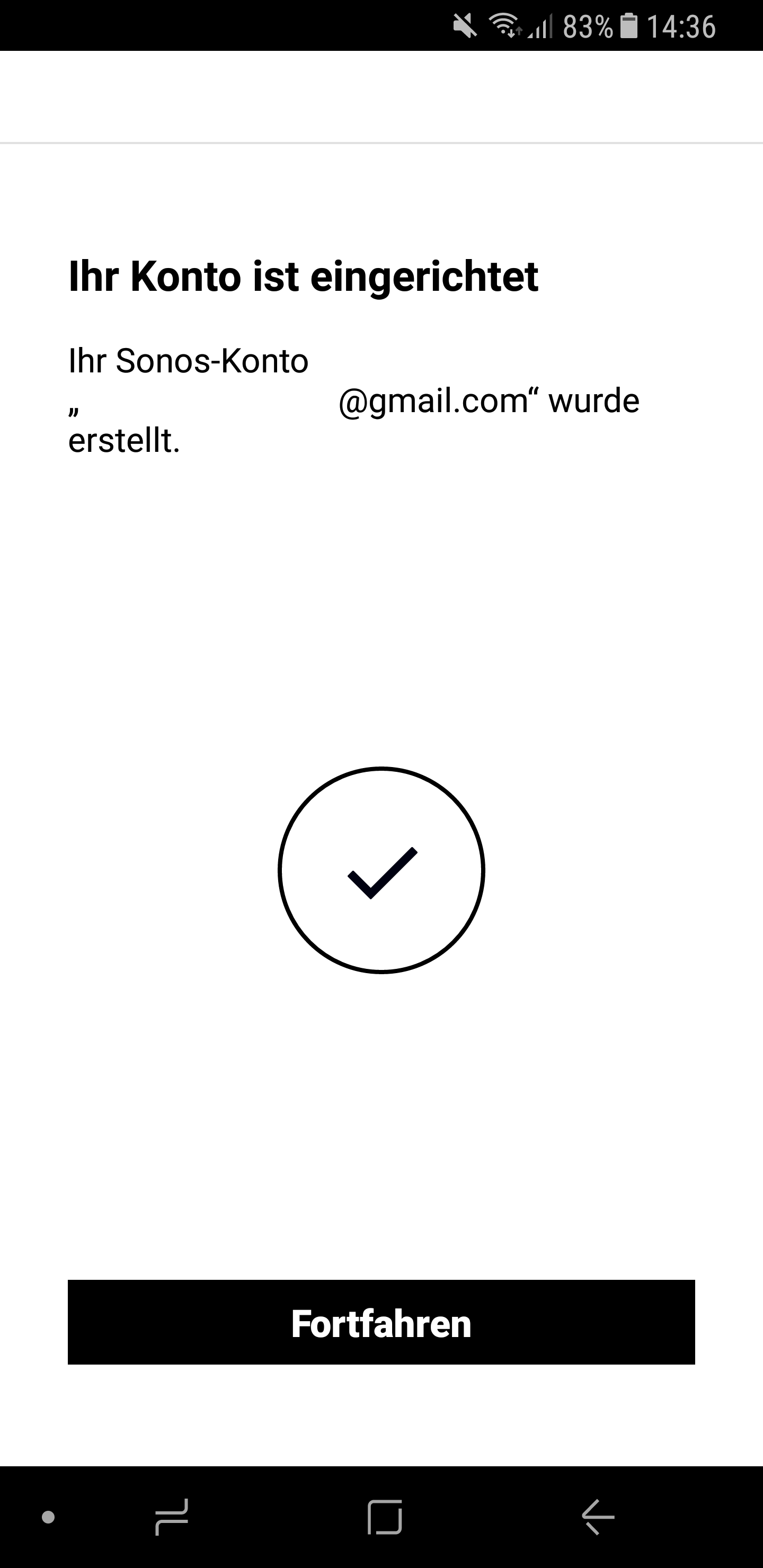Go back using the navigation bar
This screenshot has width=763, height=1568.
pos(597,1516)
